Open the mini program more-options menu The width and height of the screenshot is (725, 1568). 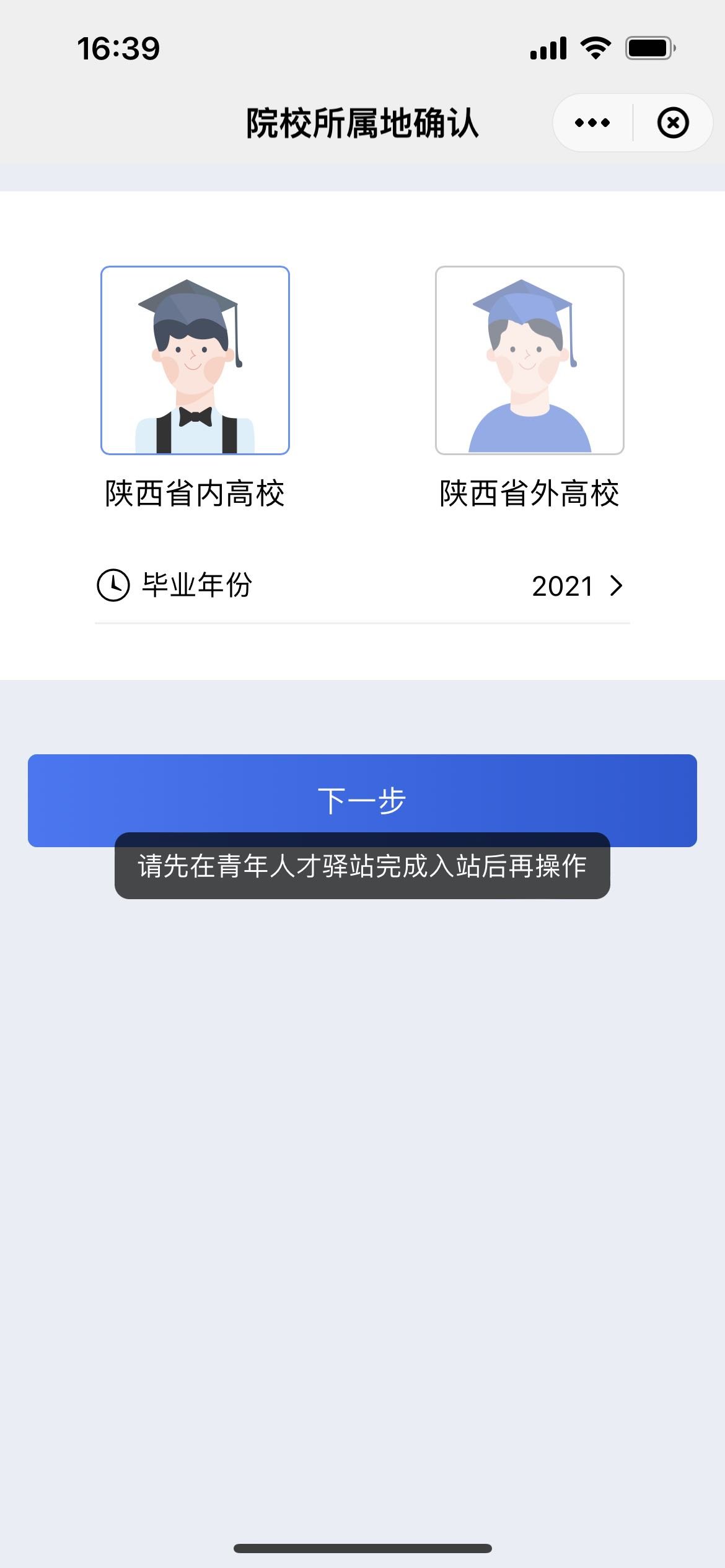592,123
